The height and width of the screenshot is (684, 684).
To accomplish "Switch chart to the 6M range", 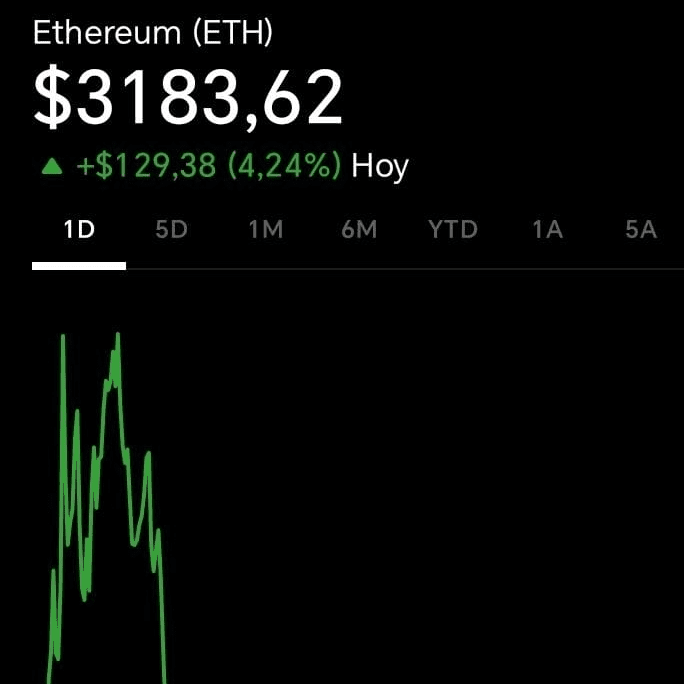I will coord(359,230).
